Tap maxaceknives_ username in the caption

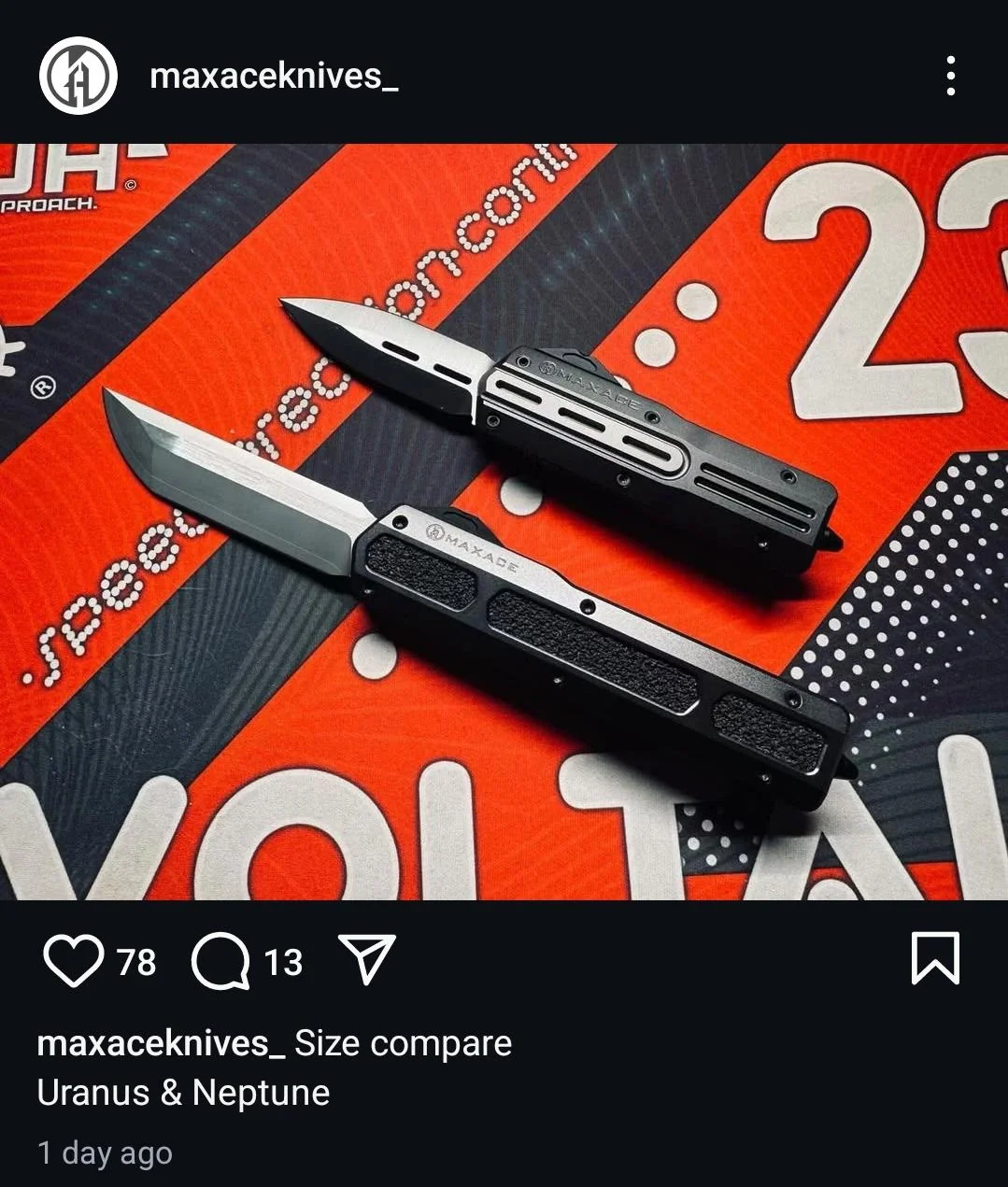point(161,1043)
